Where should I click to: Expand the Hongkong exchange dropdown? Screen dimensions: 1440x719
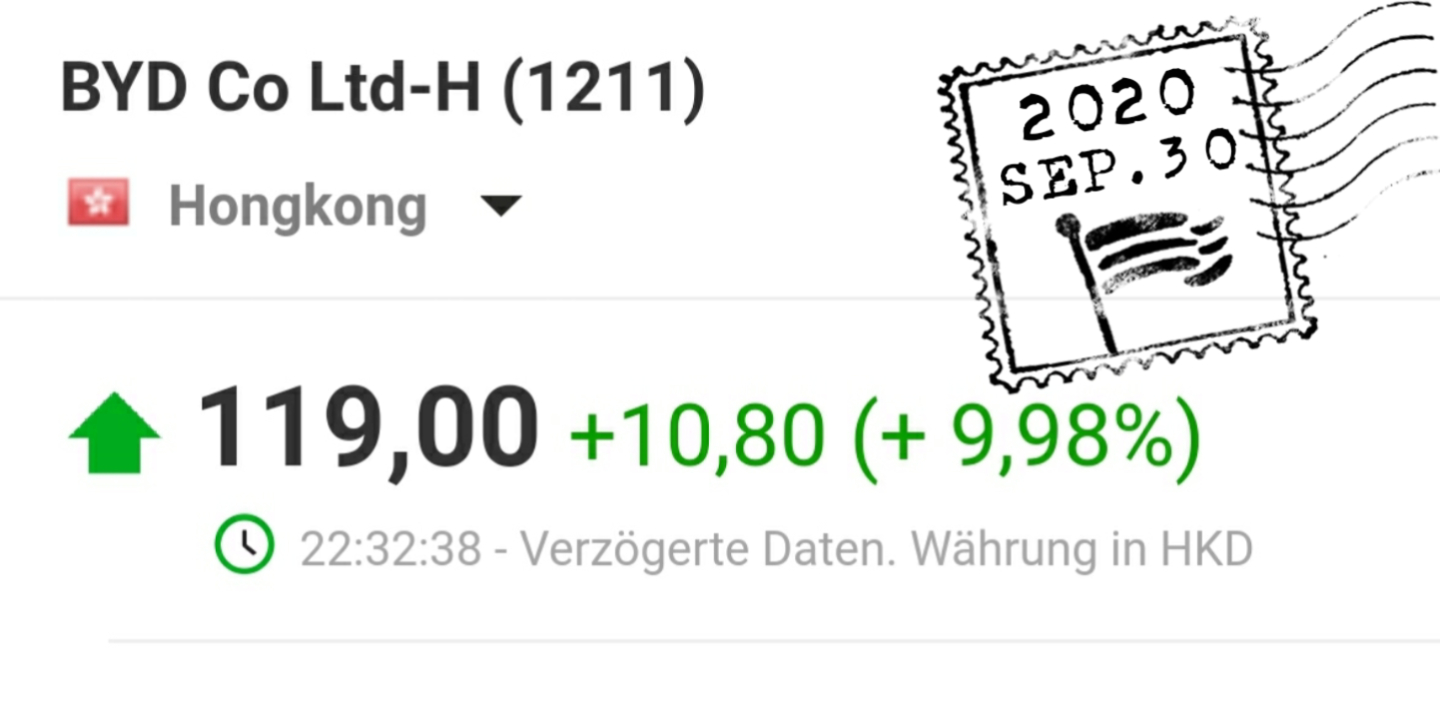pos(500,207)
